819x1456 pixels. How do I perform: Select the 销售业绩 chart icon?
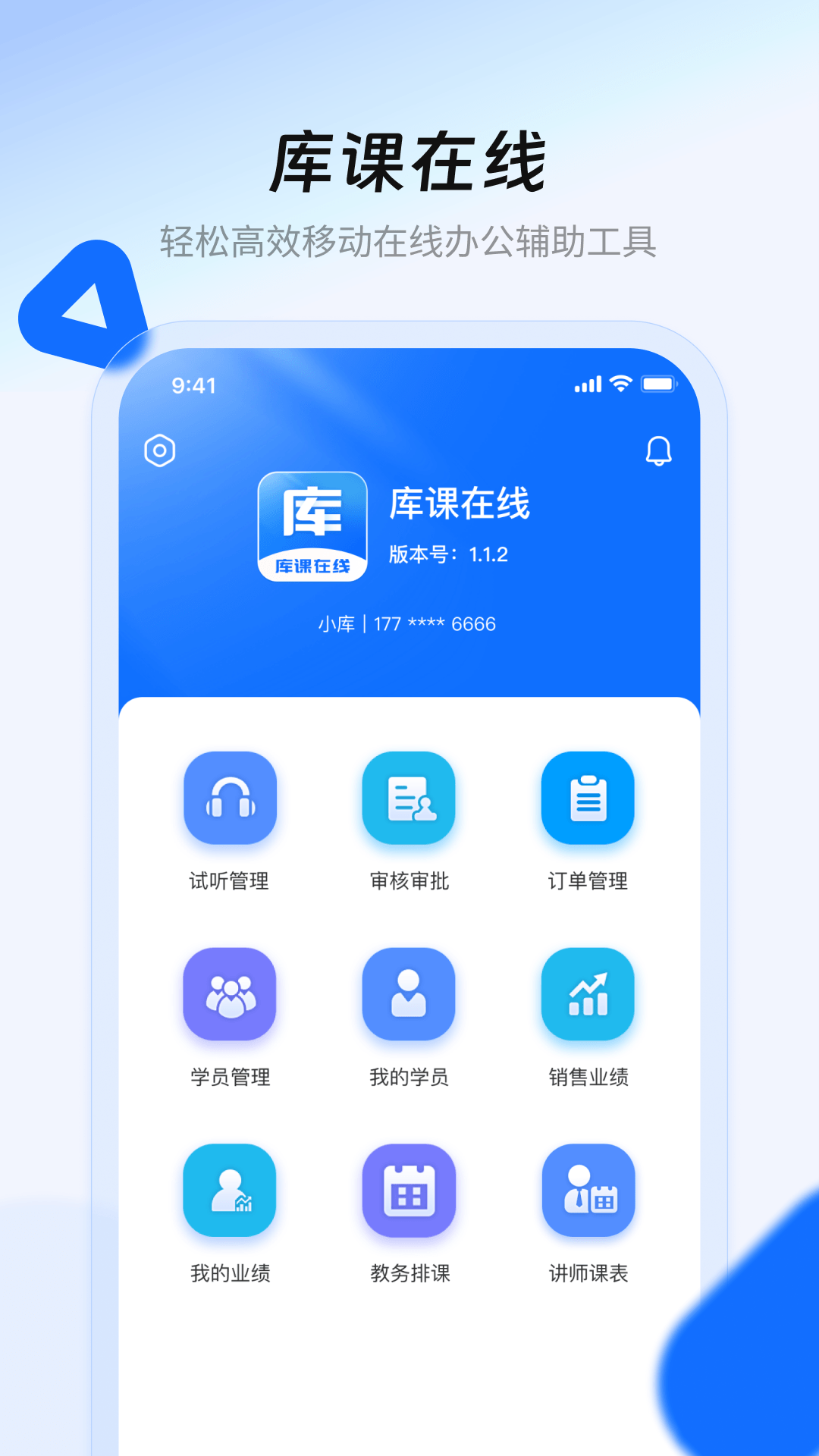(588, 994)
